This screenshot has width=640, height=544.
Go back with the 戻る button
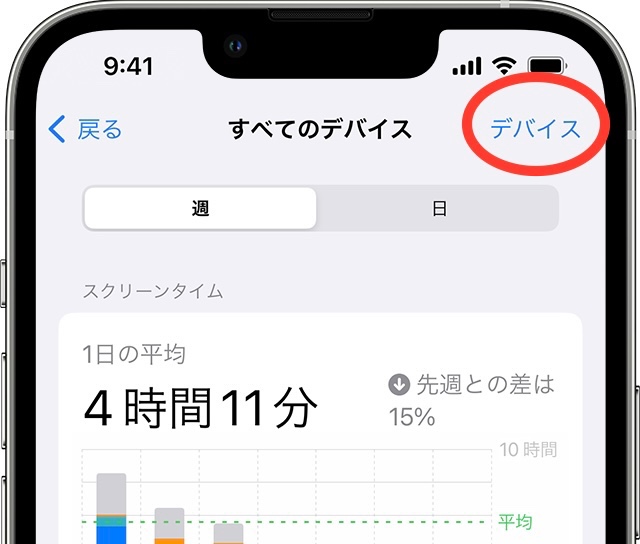[x=85, y=129]
